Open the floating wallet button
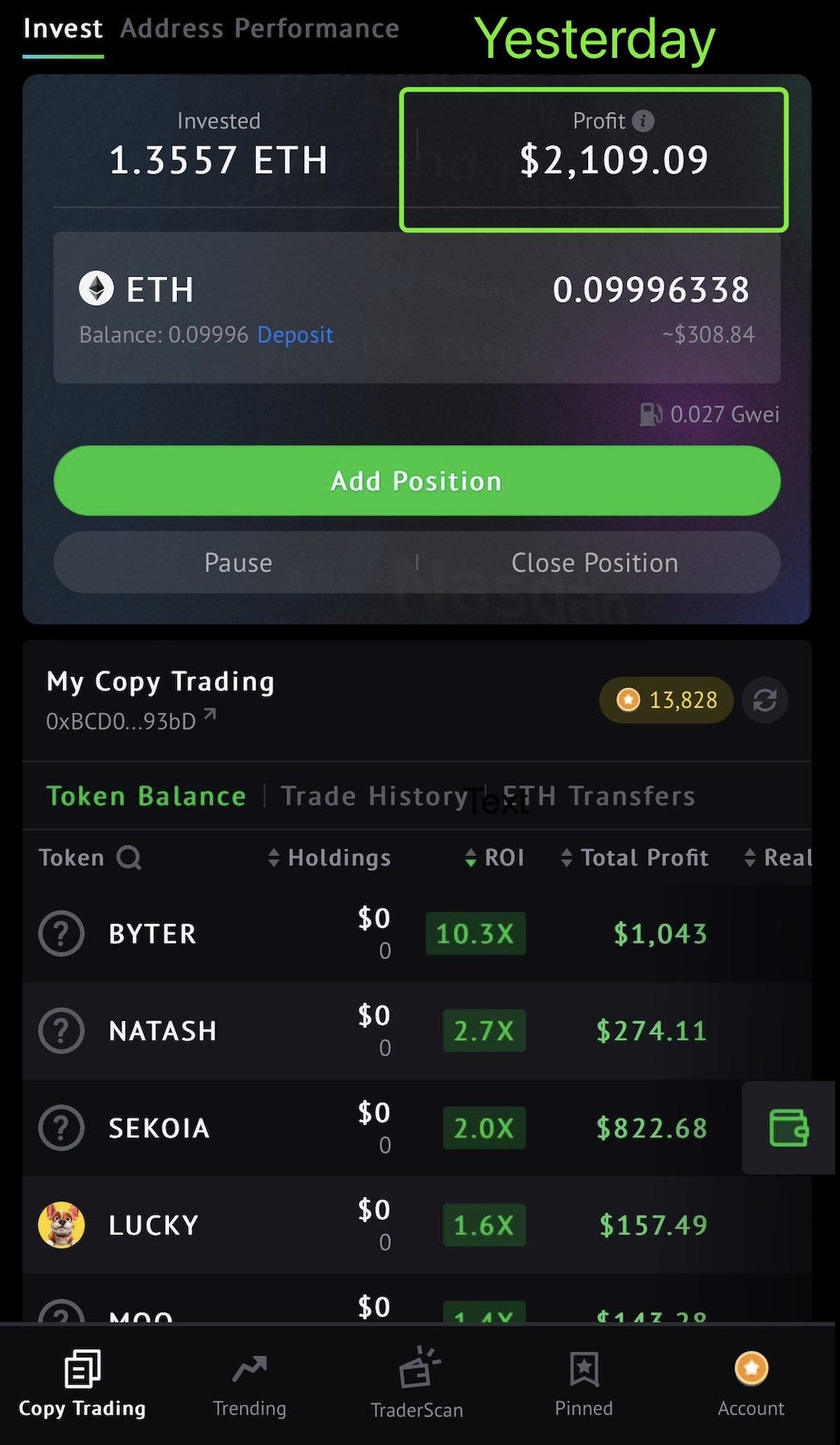The width and height of the screenshot is (840, 1445). pyautogui.click(x=789, y=1127)
